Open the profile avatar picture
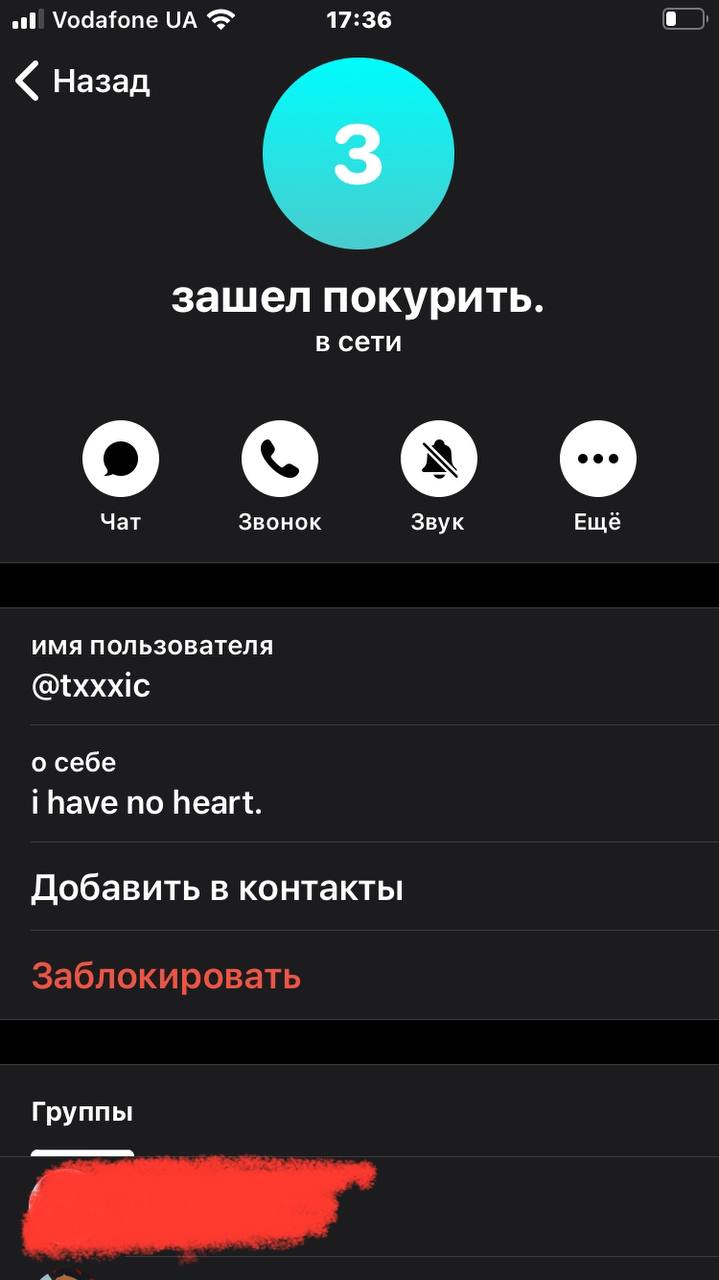Viewport: 719px width, 1280px height. (x=358, y=153)
